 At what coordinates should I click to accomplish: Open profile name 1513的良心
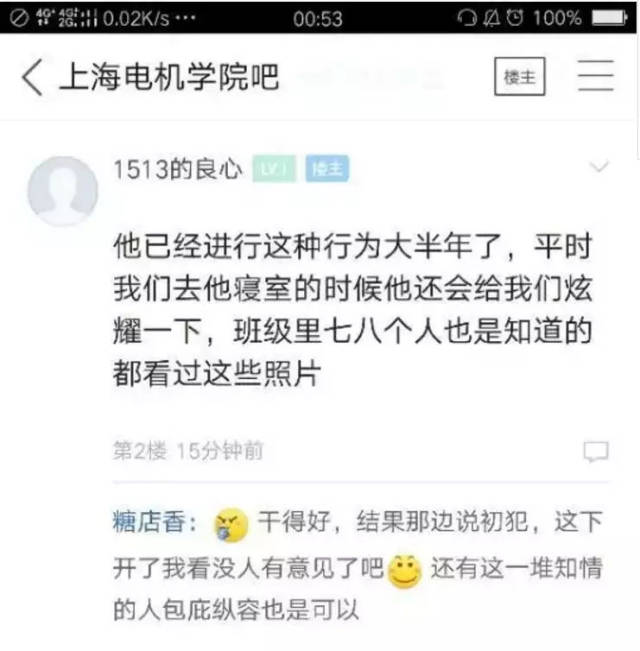pyautogui.click(x=178, y=169)
